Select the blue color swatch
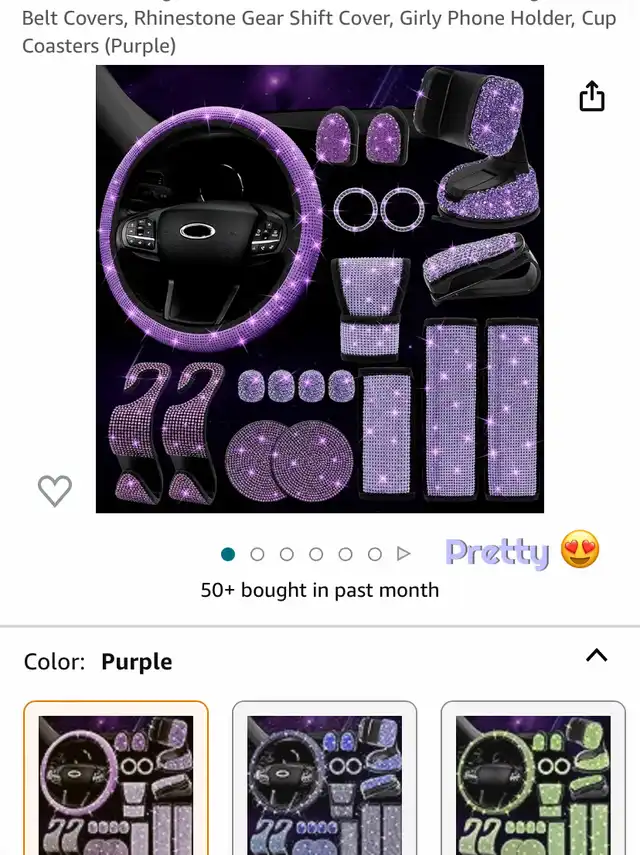The image size is (640, 855). (324, 780)
